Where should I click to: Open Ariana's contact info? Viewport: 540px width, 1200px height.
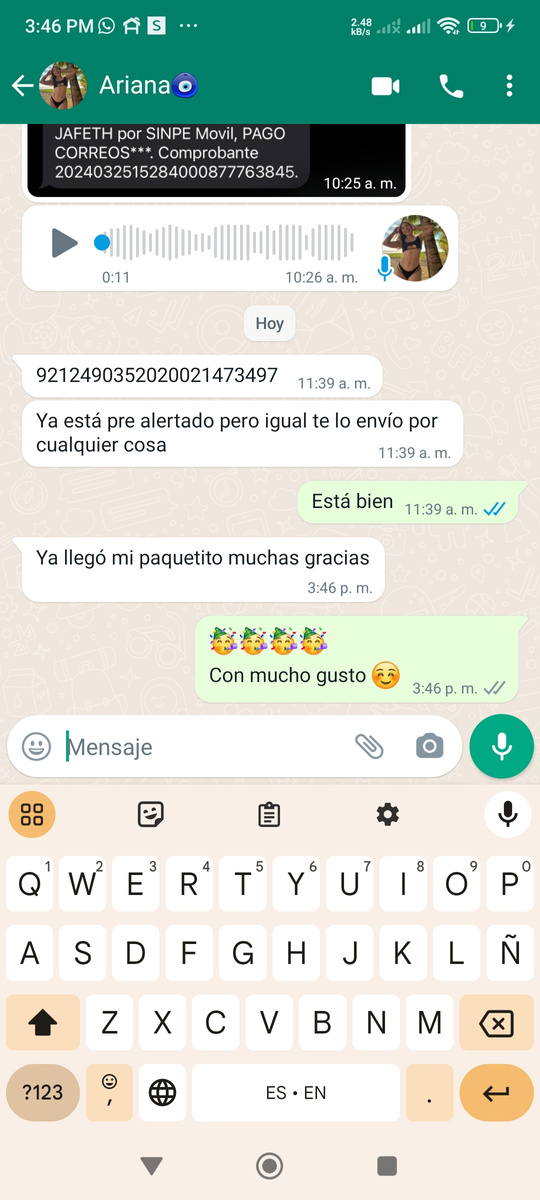(x=148, y=86)
